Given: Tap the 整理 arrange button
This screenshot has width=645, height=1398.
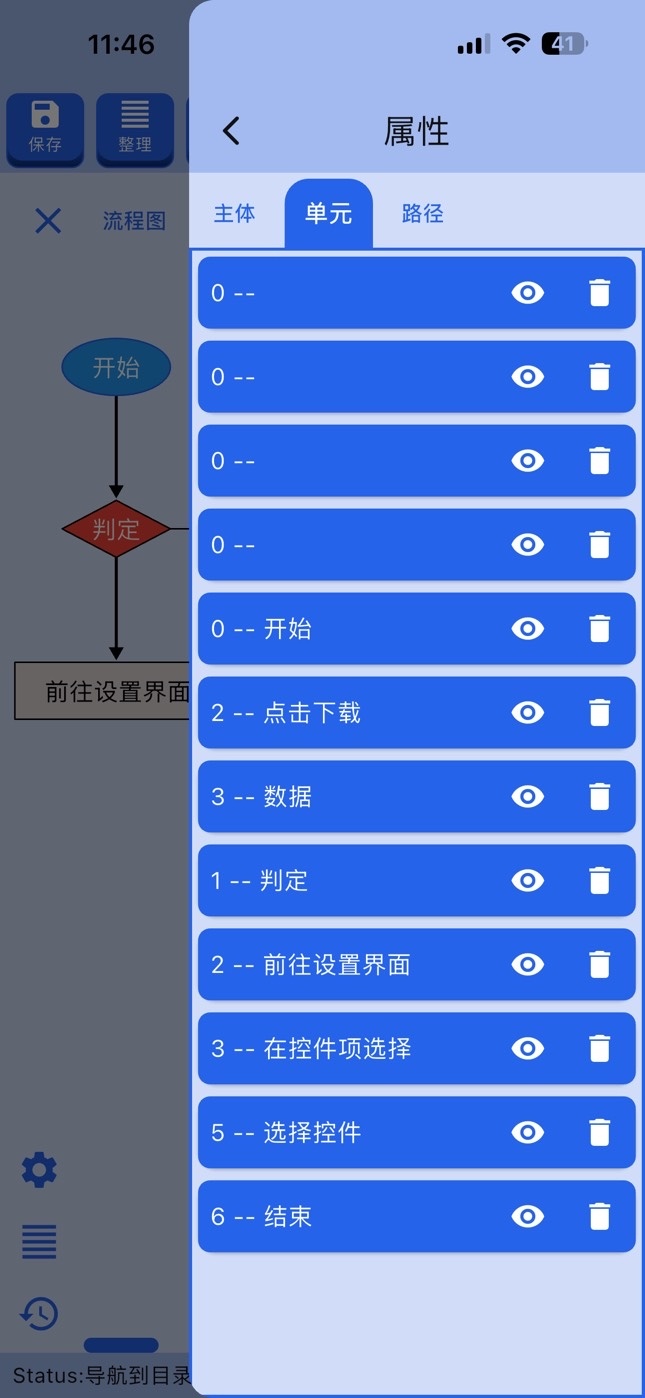Looking at the screenshot, I should coord(135,128).
